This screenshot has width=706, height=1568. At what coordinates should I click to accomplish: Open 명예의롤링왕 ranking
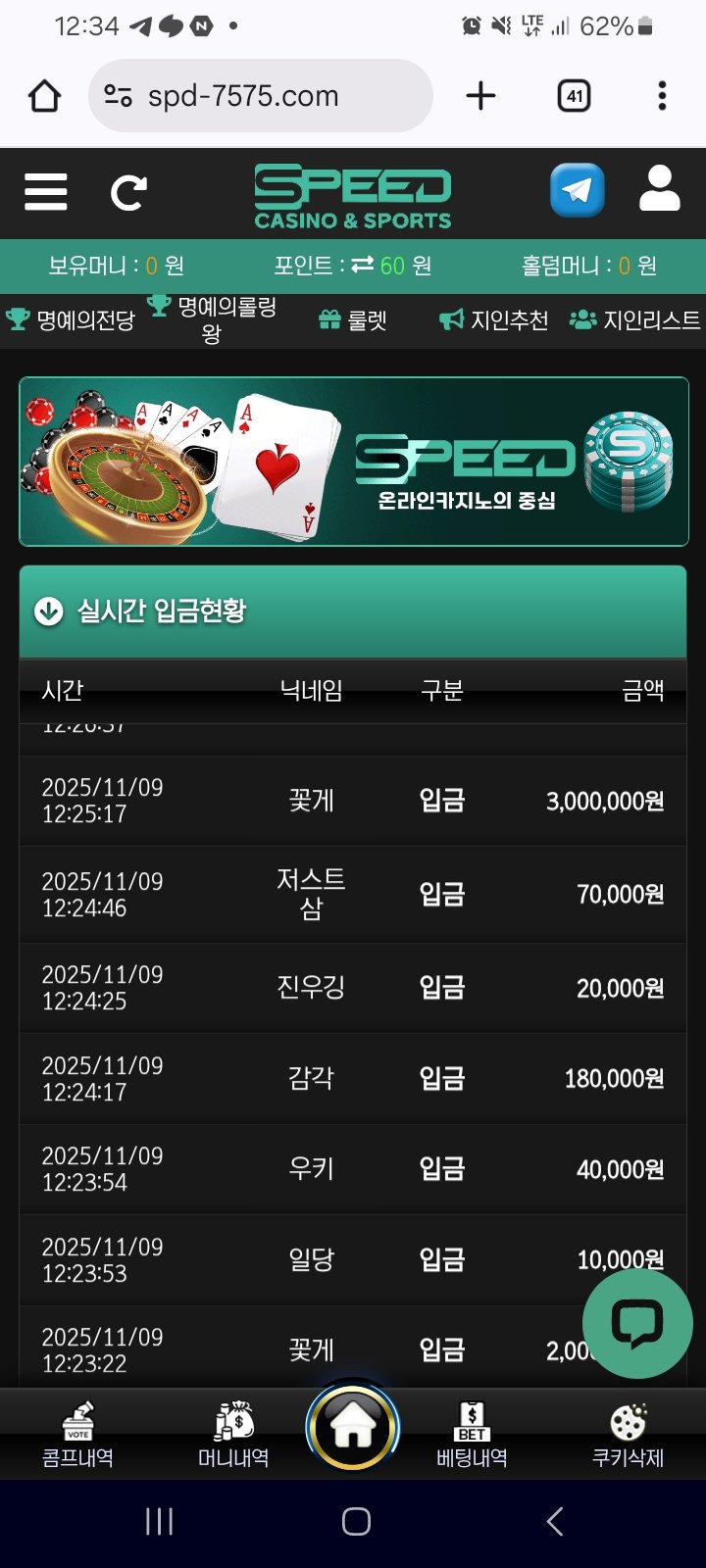[x=213, y=319]
